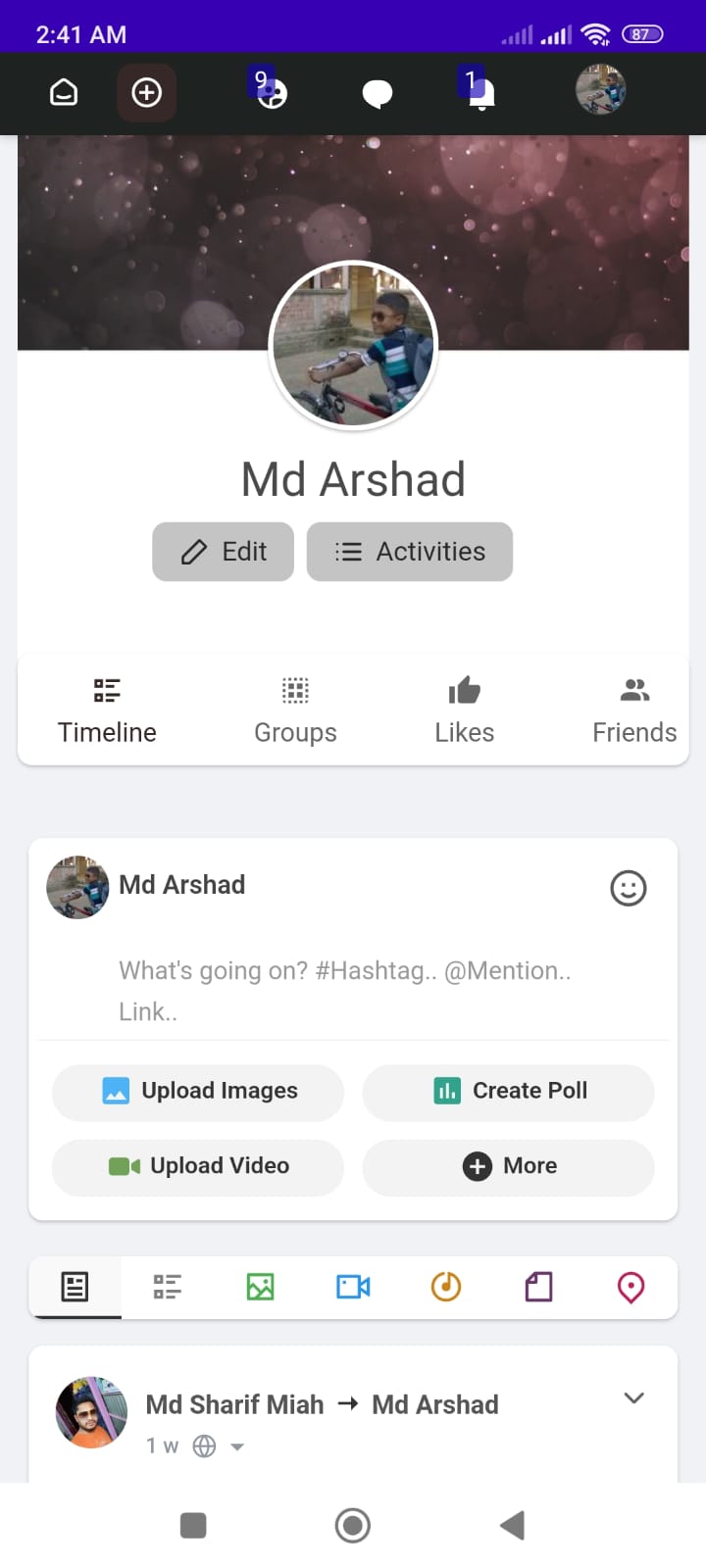Filter posts by video camera icon
Image resolution: width=706 pixels, height=1568 pixels.
tap(353, 1287)
